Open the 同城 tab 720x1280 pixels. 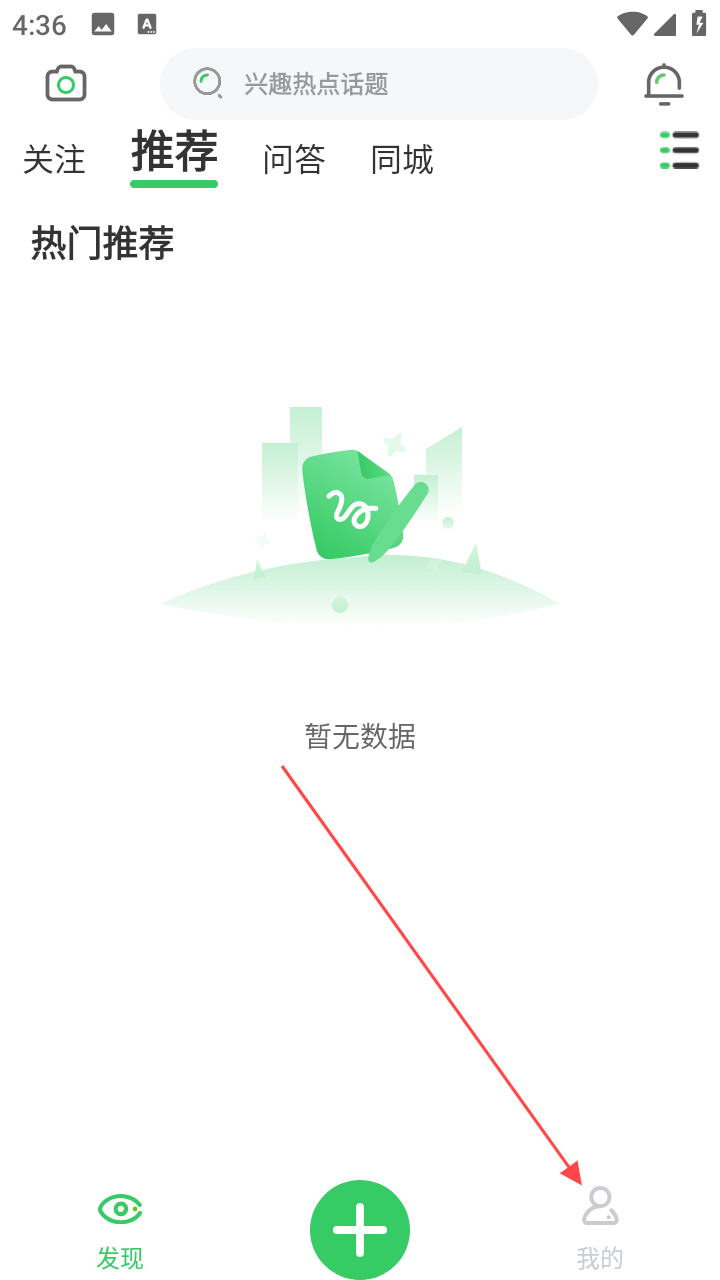[x=402, y=160]
